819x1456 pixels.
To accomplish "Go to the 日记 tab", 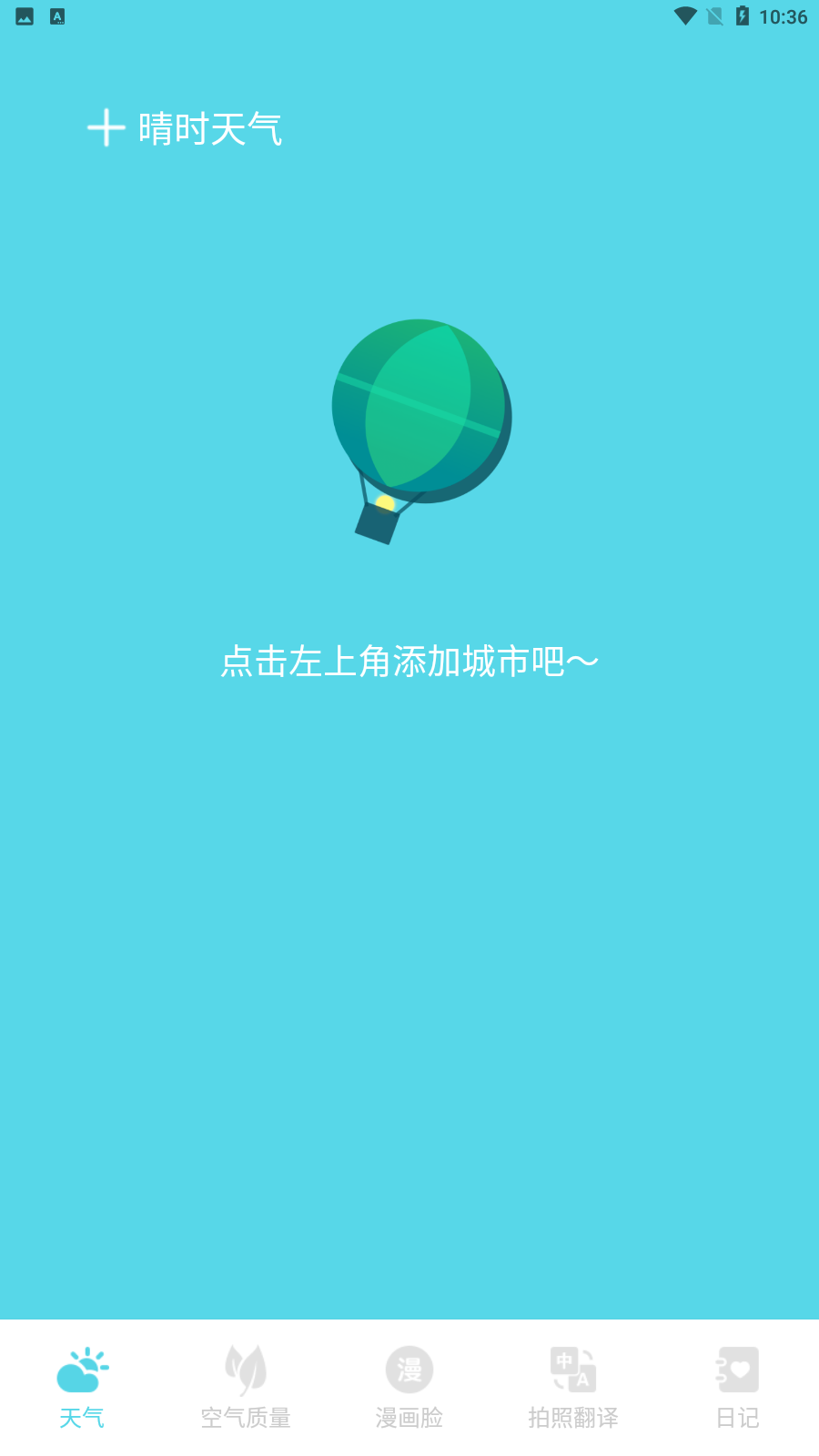I will click(x=737, y=1387).
